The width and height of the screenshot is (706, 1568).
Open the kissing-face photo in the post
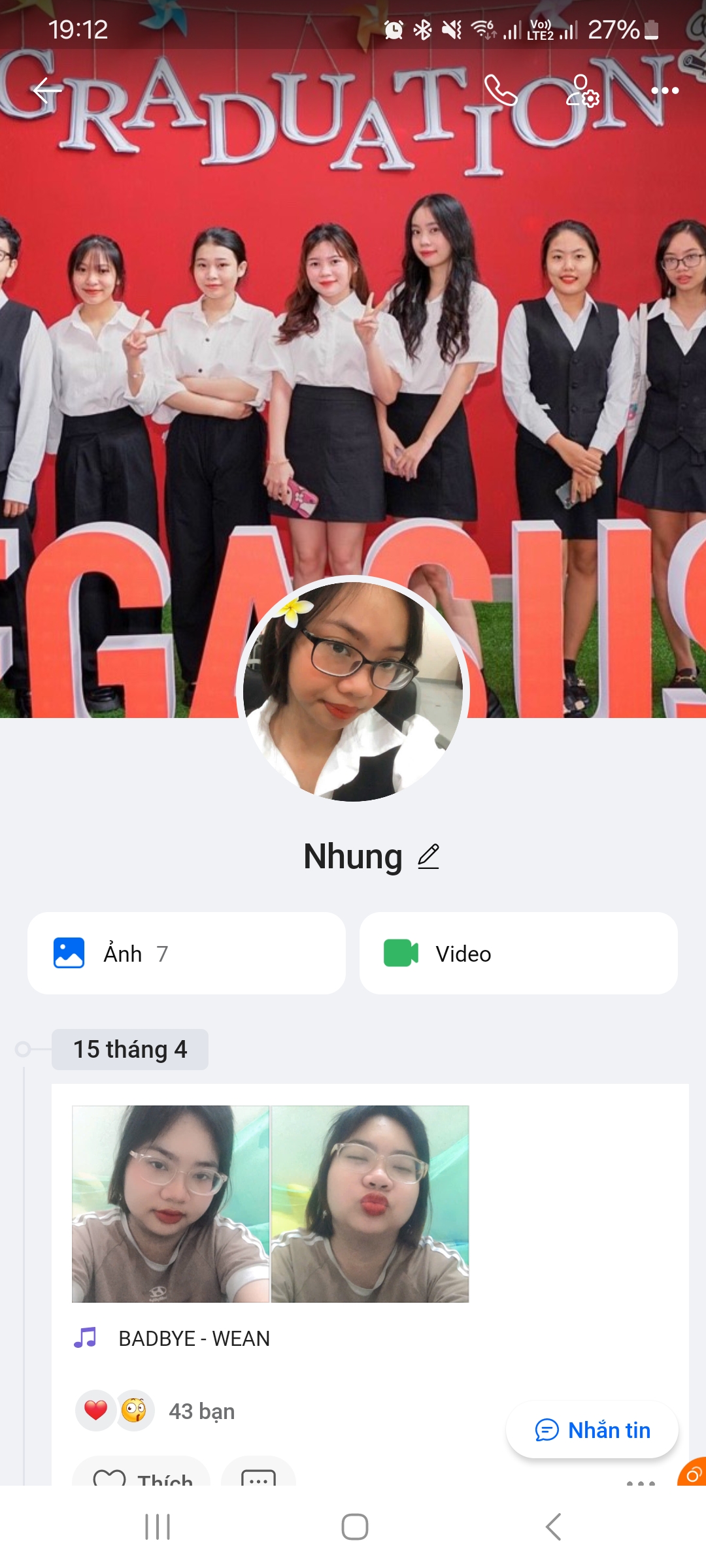pos(370,1203)
